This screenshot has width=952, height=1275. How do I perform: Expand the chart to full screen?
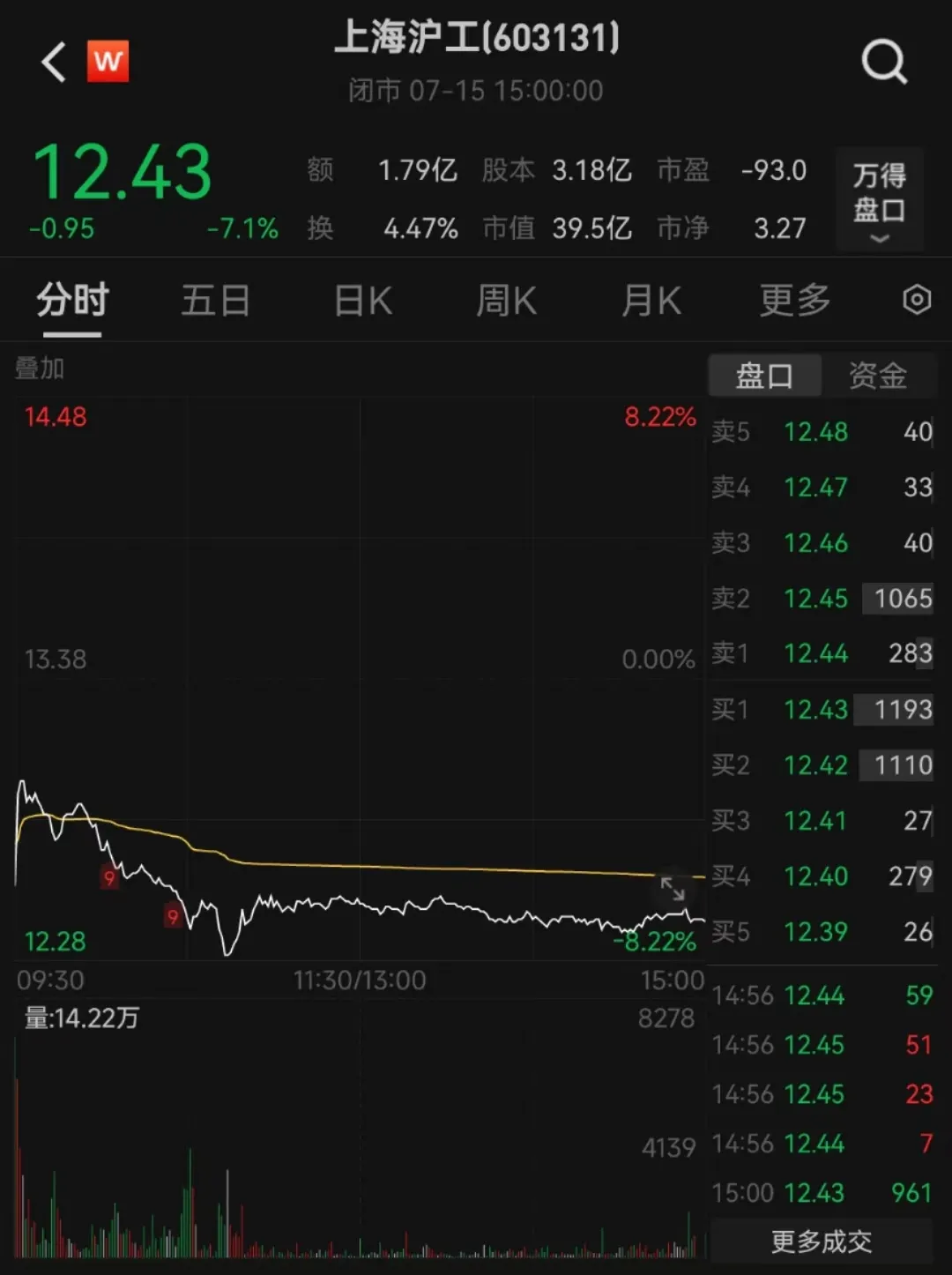tap(673, 888)
